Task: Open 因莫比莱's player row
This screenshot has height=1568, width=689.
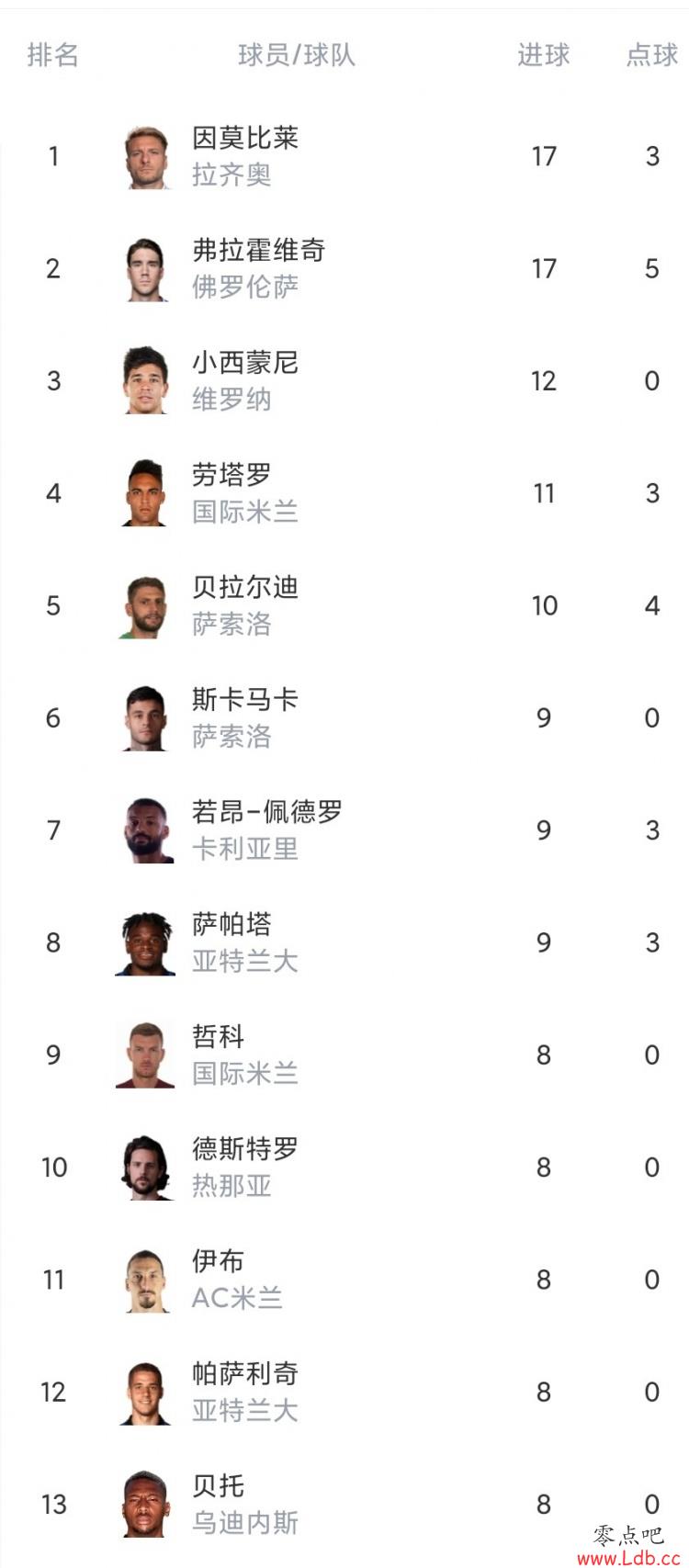Action: coord(344,156)
